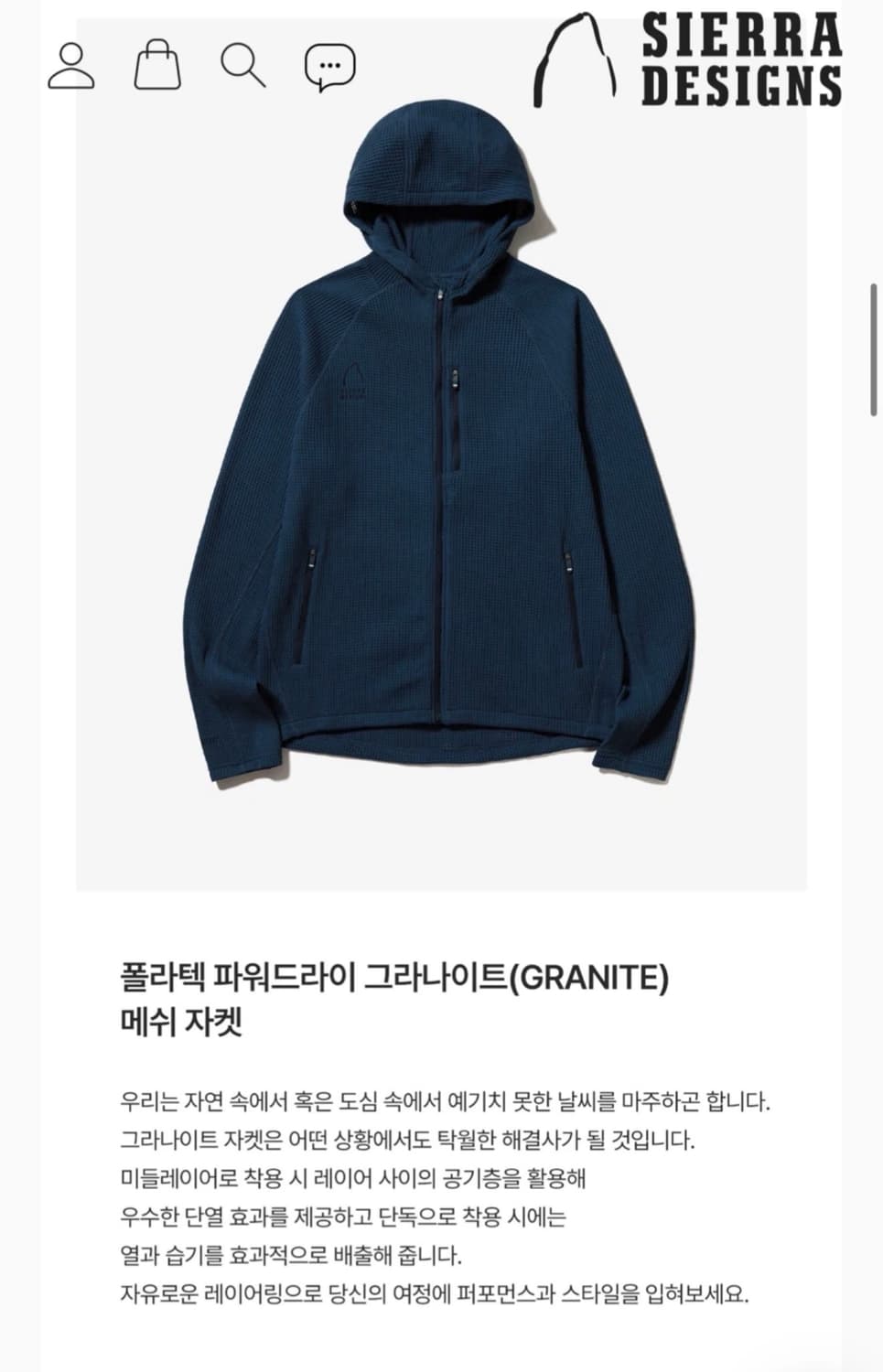Click the SIERRA DESIGNS wordmark
This screenshot has width=883, height=1372.
point(743,57)
